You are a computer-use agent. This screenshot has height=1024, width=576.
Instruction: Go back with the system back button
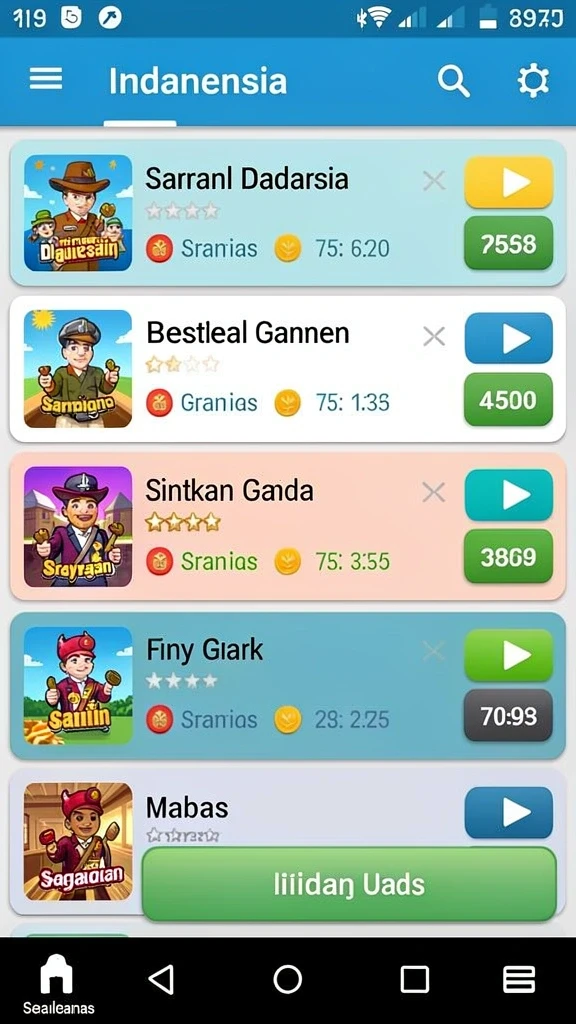161,980
